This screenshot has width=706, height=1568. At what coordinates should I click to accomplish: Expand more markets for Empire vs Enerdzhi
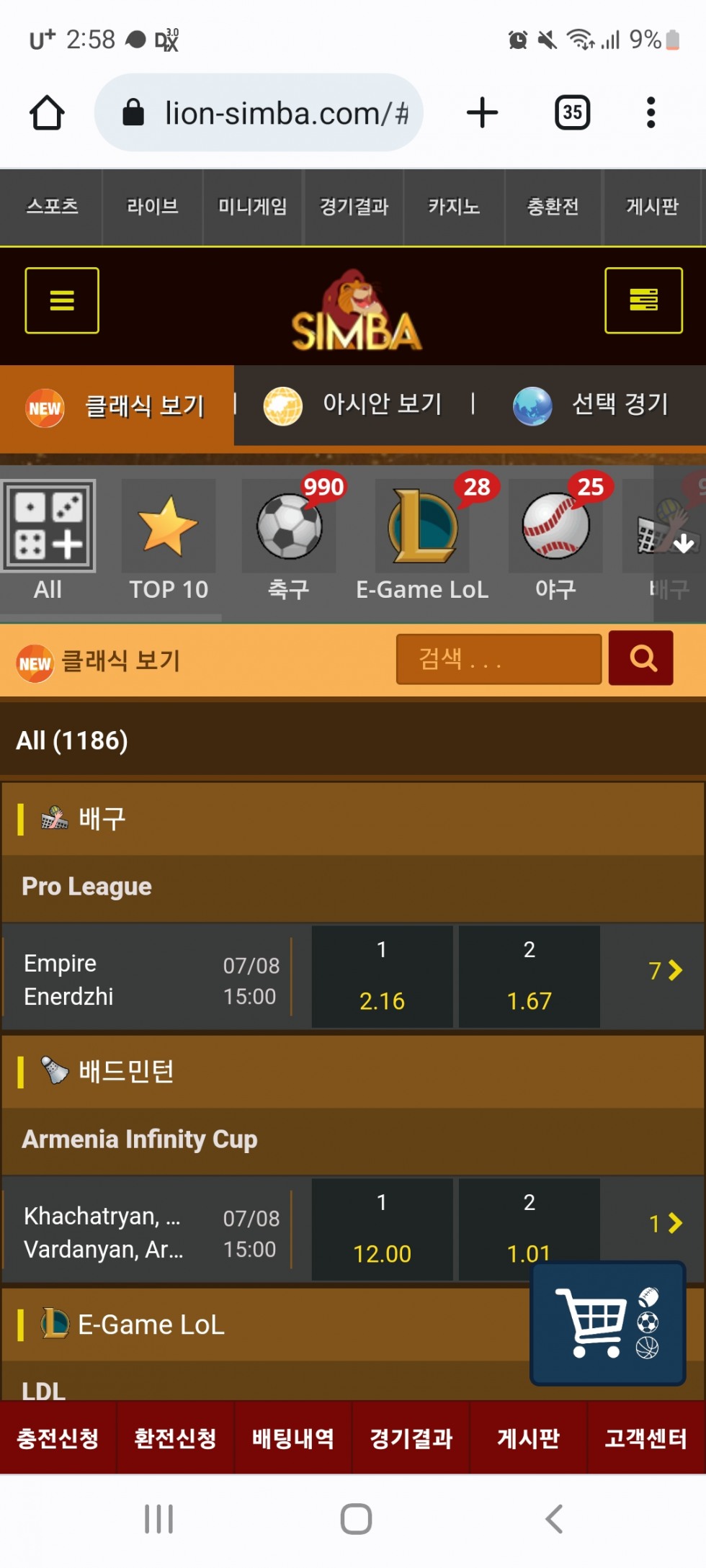[666, 971]
